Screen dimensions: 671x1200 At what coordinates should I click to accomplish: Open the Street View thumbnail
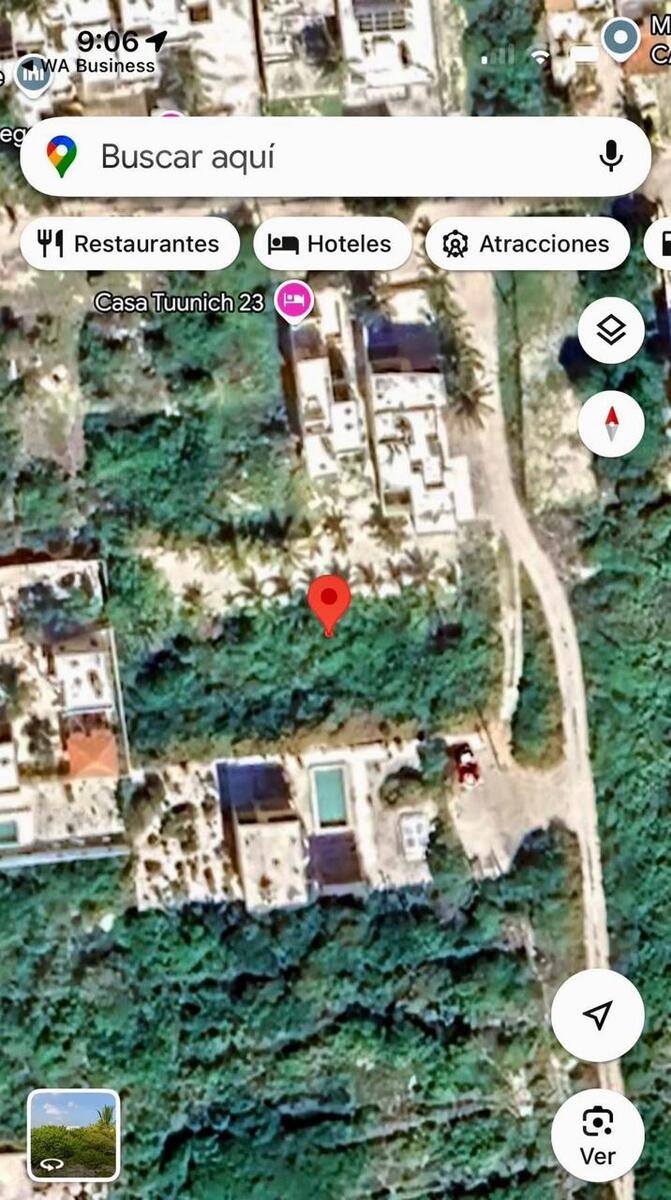tap(74, 1135)
